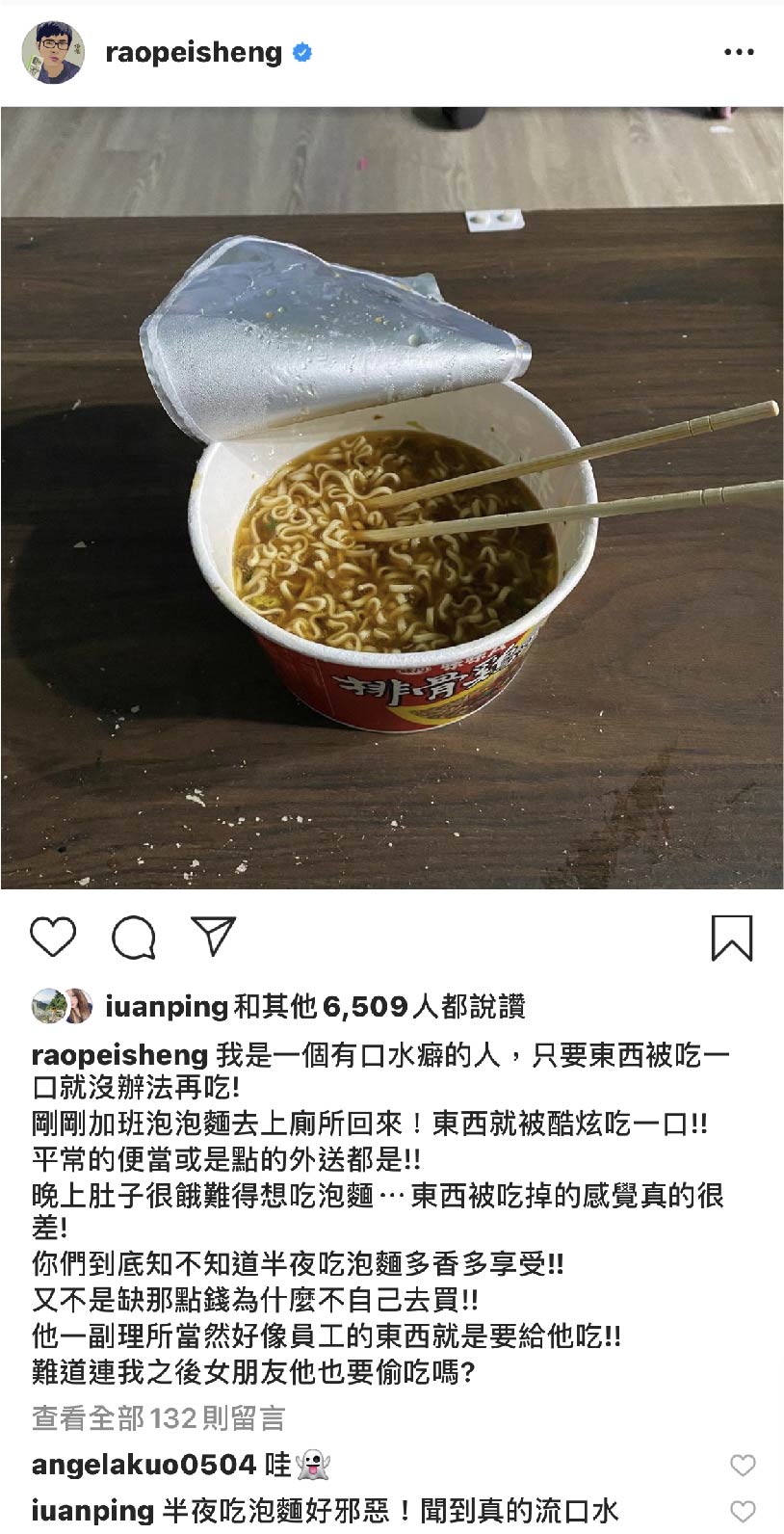Open the iuanping commenter profile
The width and height of the screenshot is (784, 1534).
pos(92,1510)
